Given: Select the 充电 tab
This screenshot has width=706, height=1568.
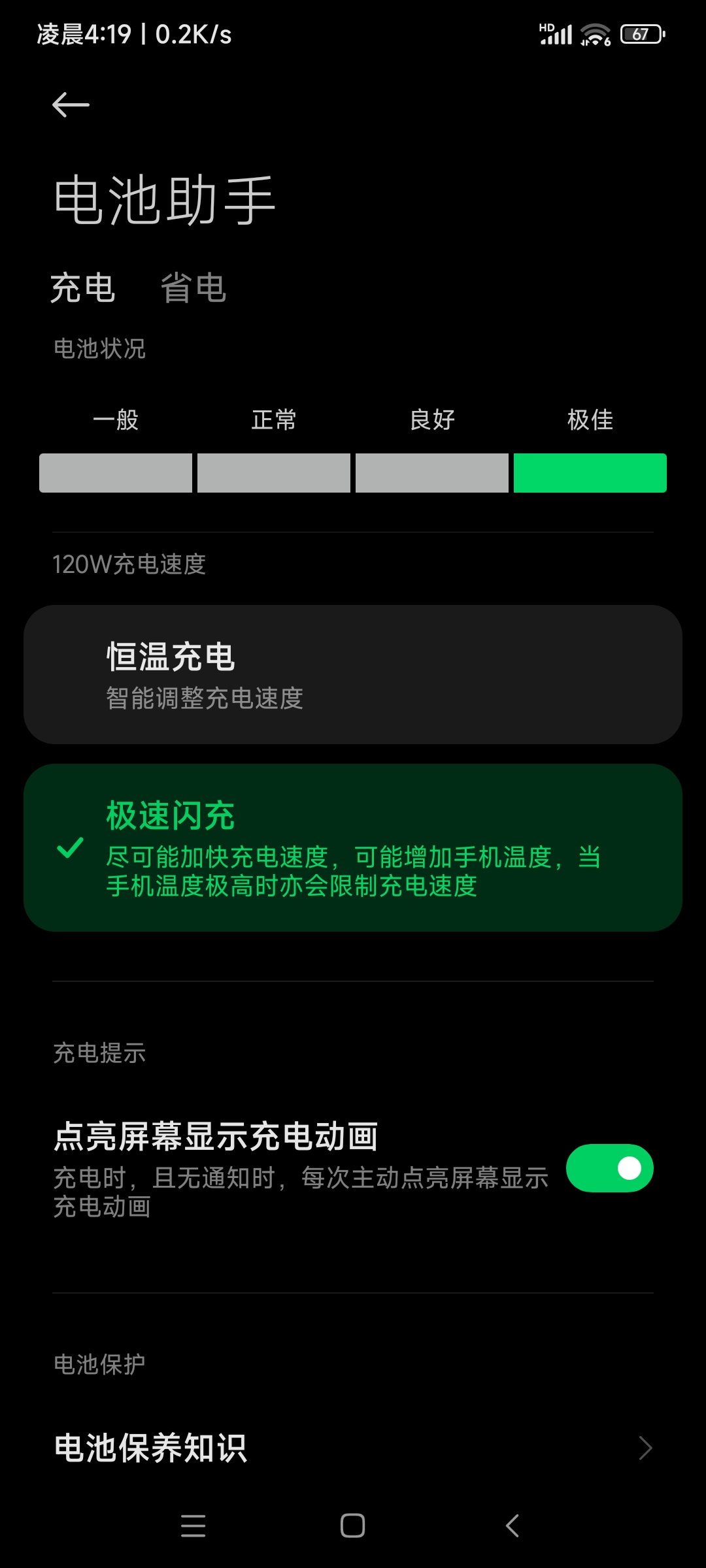Looking at the screenshot, I should pyautogui.click(x=83, y=288).
